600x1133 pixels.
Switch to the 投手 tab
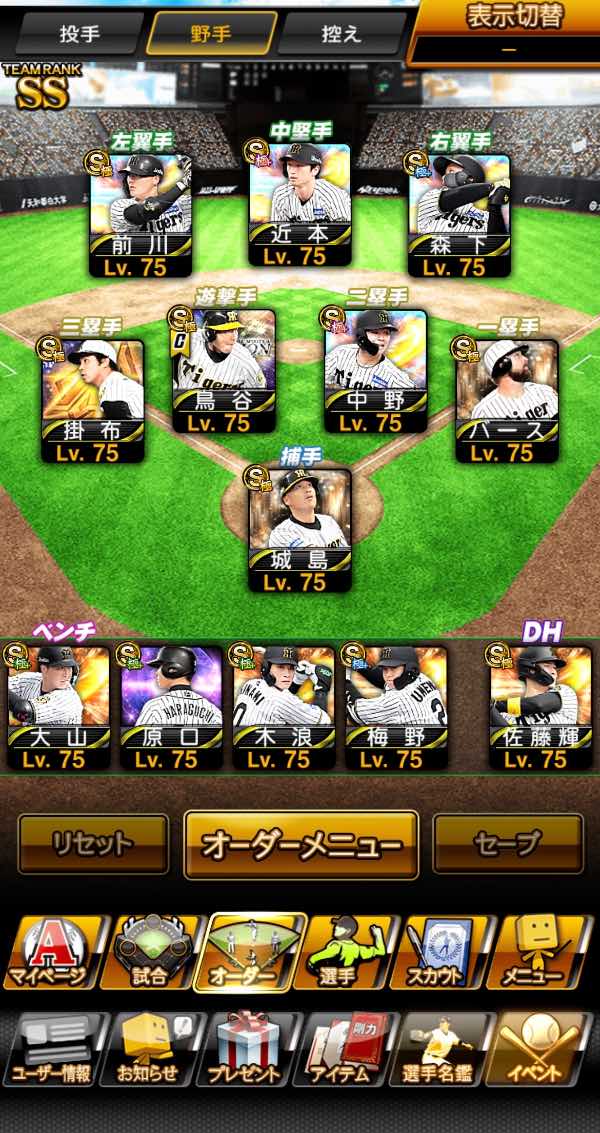click(79, 33)
